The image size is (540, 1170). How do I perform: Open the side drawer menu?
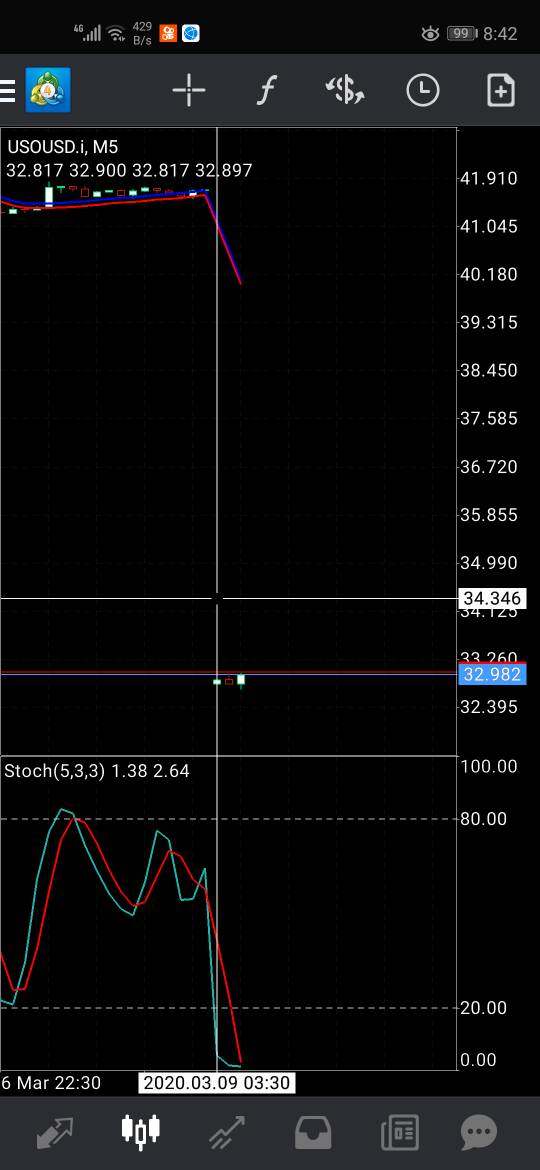tap(7, 91)
